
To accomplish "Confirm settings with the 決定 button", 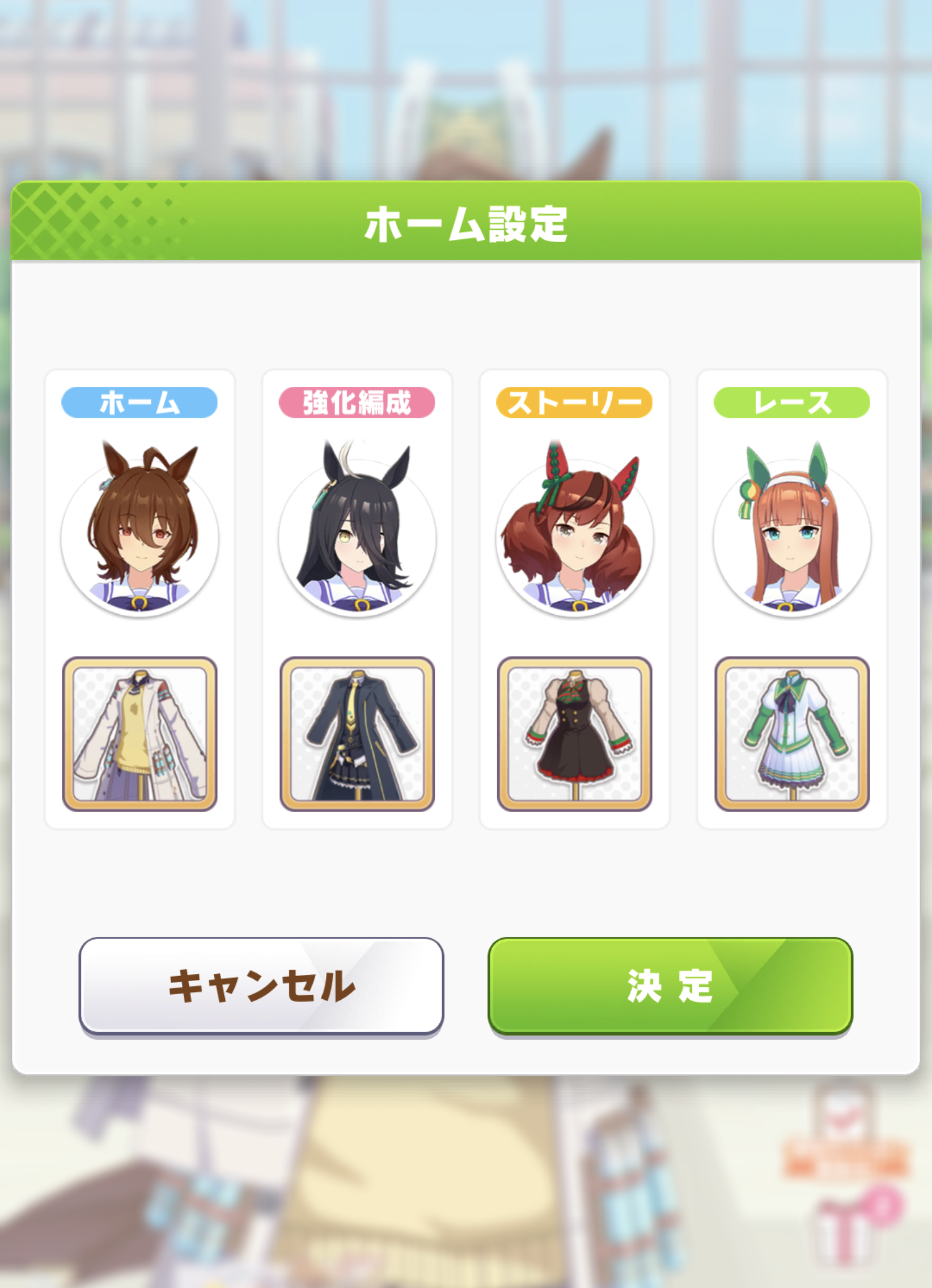I will pyautogui.click(x=670, y=985).
